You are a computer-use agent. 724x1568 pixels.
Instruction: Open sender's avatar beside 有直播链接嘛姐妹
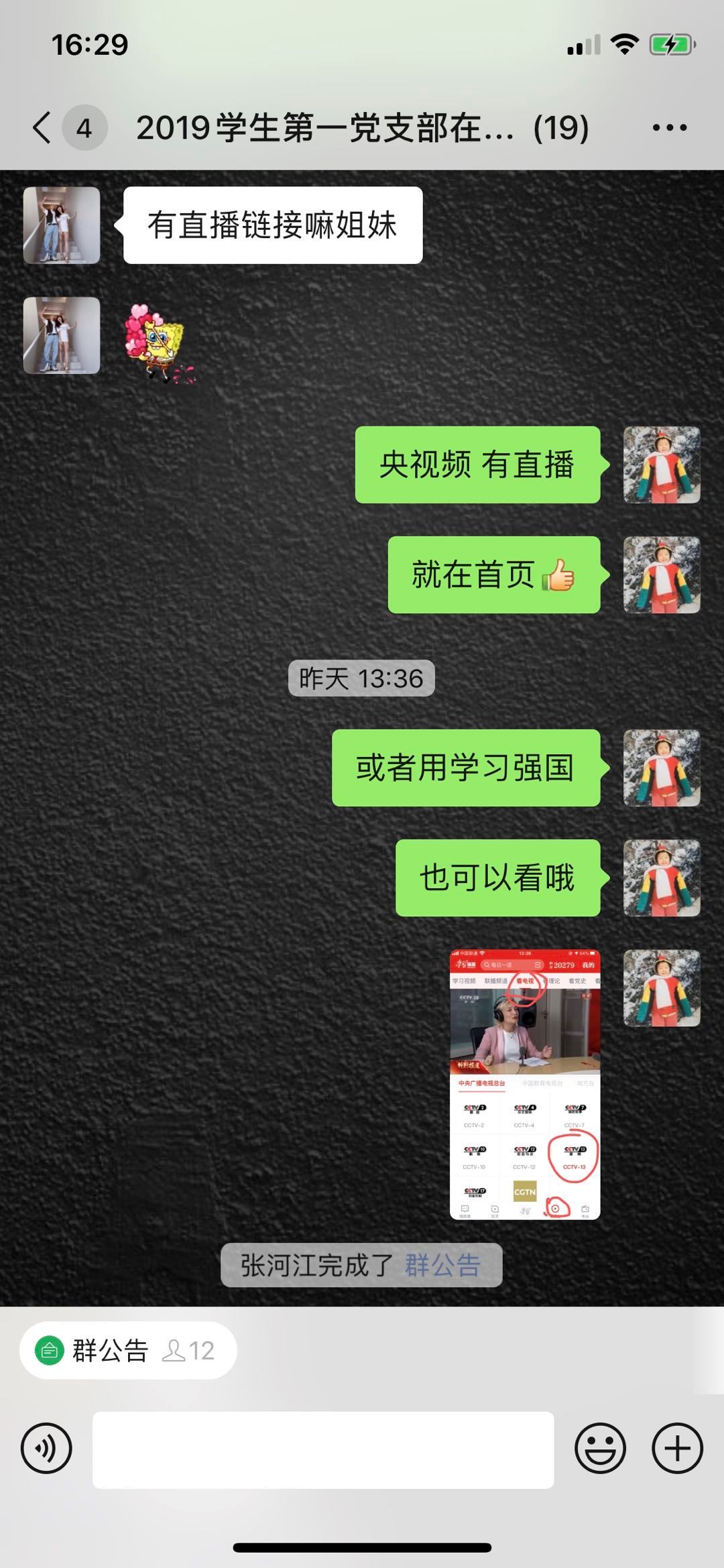click(62, 225)
